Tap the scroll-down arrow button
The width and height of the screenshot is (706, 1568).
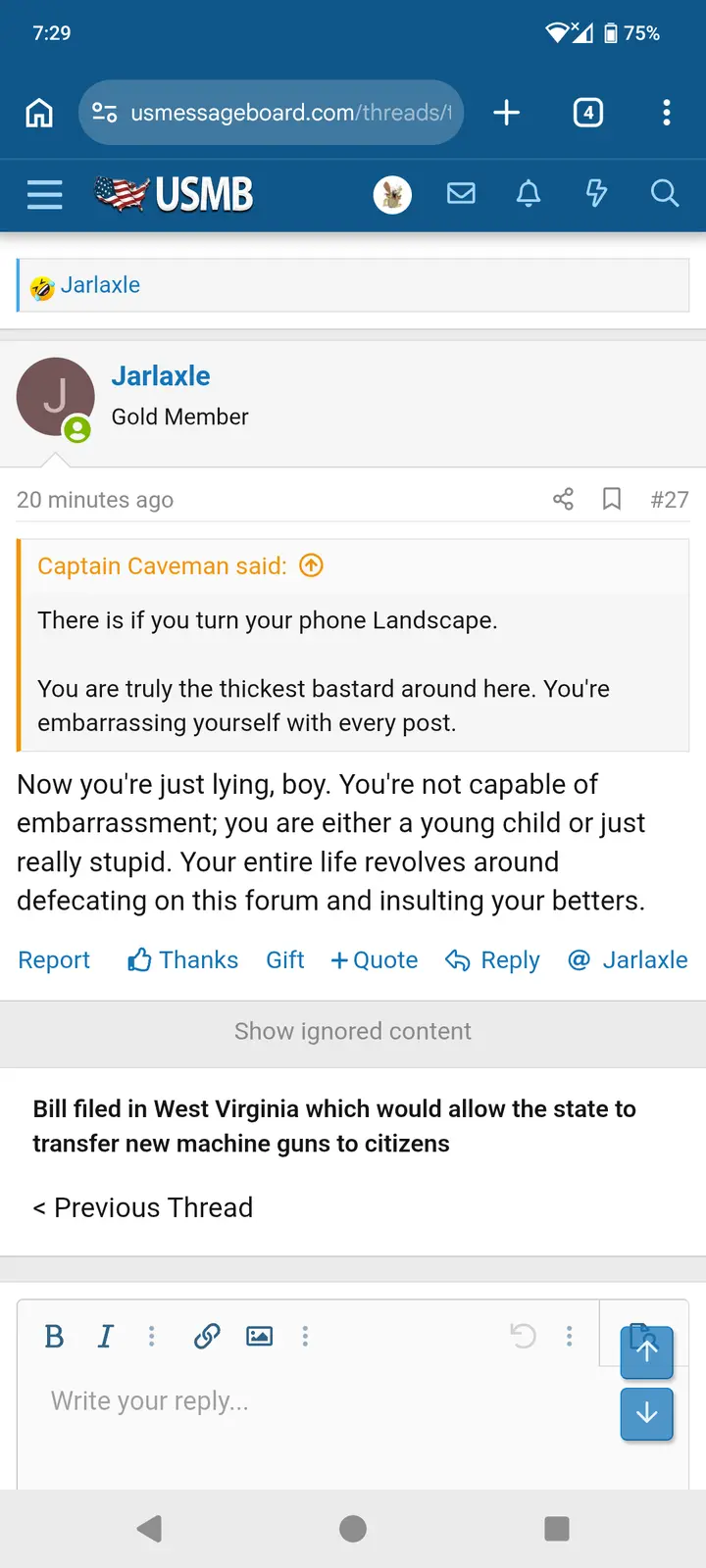pos(646,1413)
